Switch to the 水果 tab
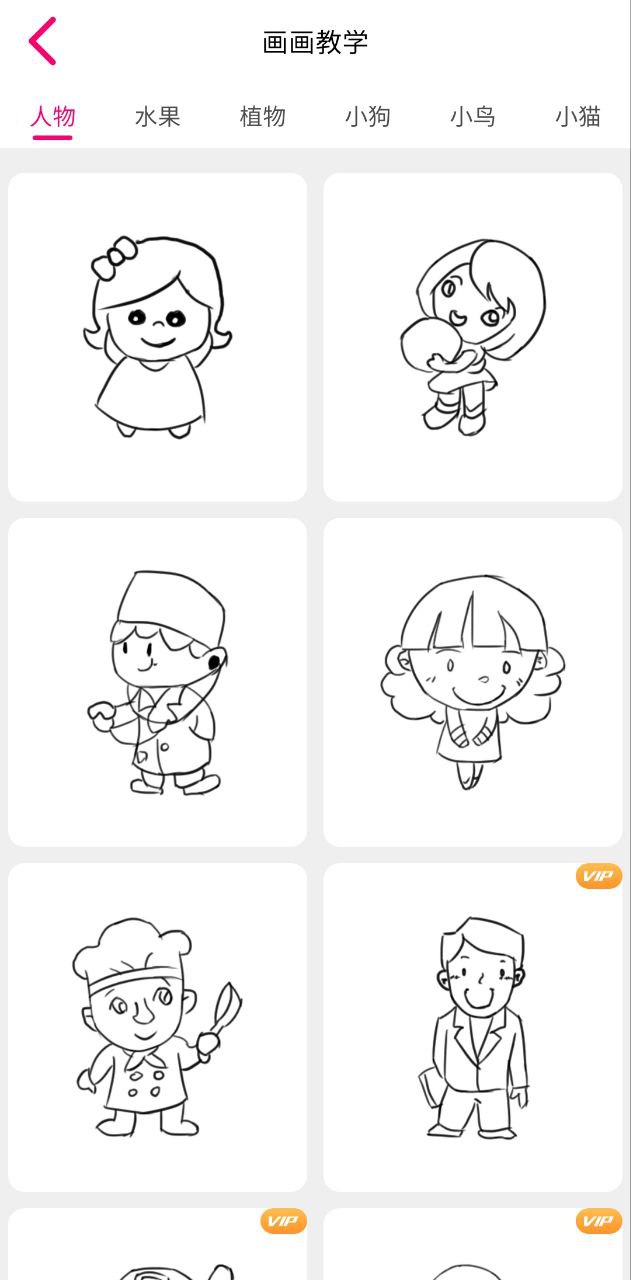Viewport: 631px width, 1280px height. (158, 116)
